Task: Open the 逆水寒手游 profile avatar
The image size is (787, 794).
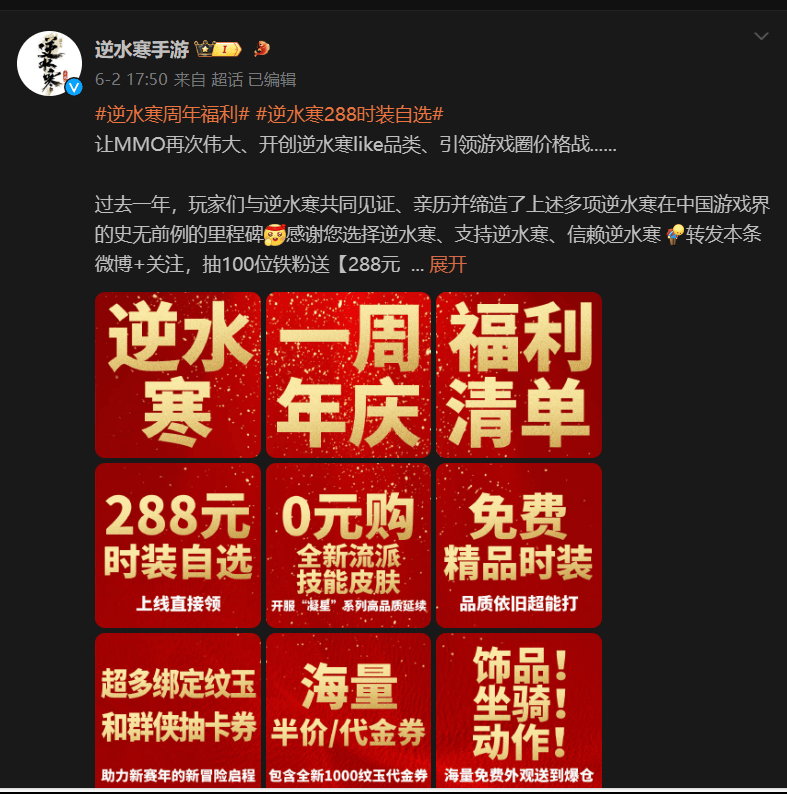Action: [49, 63]
